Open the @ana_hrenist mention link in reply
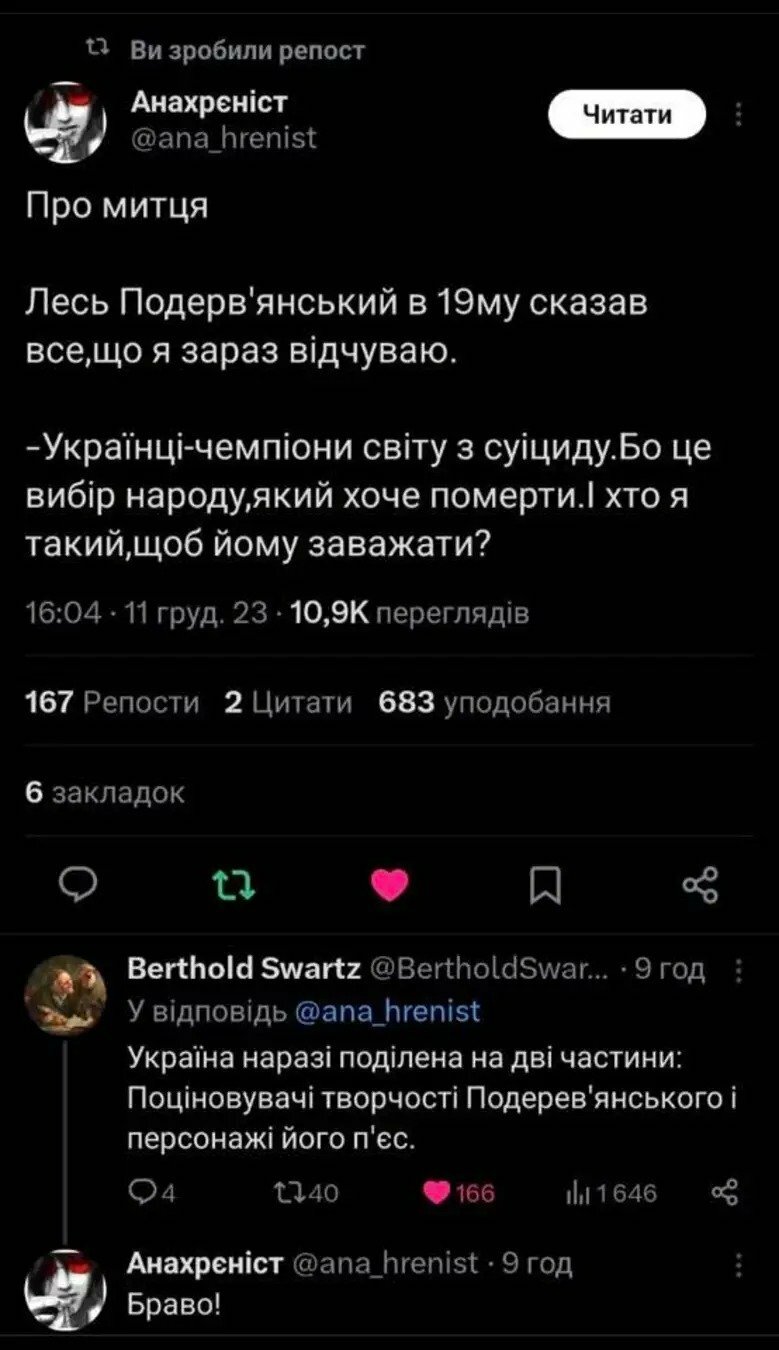 click(388, 1011)
